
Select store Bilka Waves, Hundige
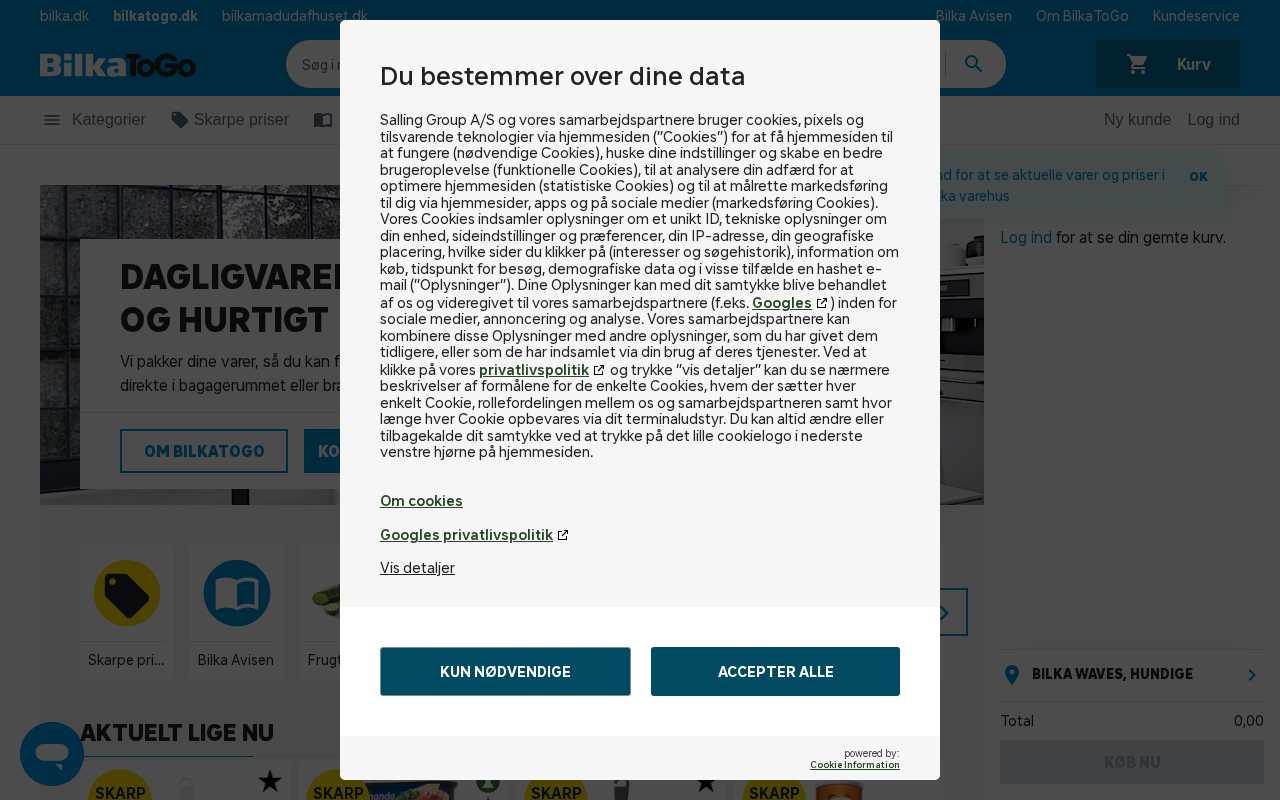[x=1131, y=675]
